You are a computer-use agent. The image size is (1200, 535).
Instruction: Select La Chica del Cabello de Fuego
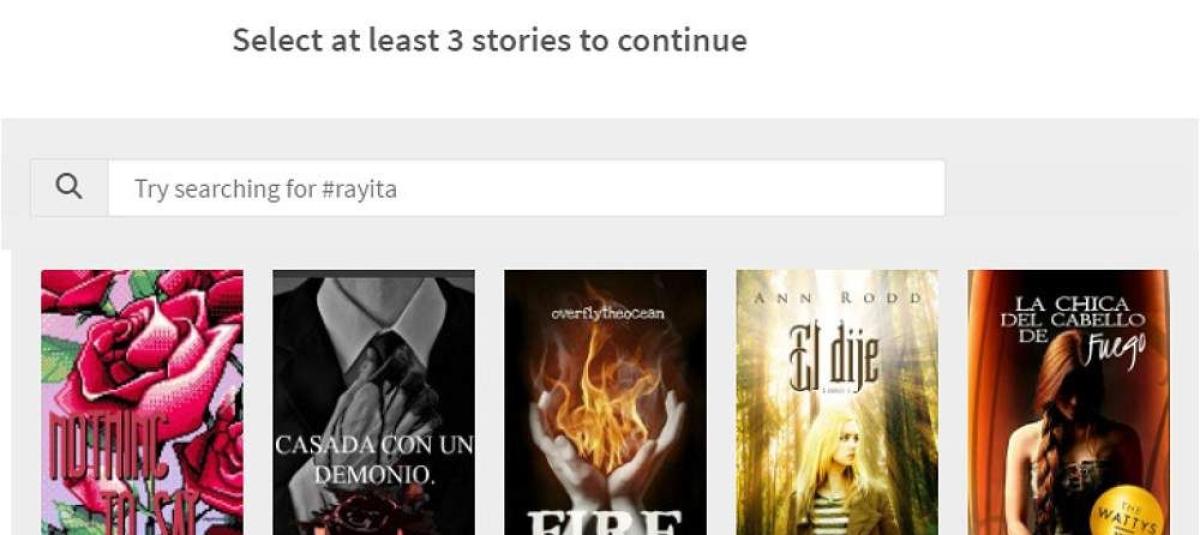pyautogui.click(x=1068, y=402)
